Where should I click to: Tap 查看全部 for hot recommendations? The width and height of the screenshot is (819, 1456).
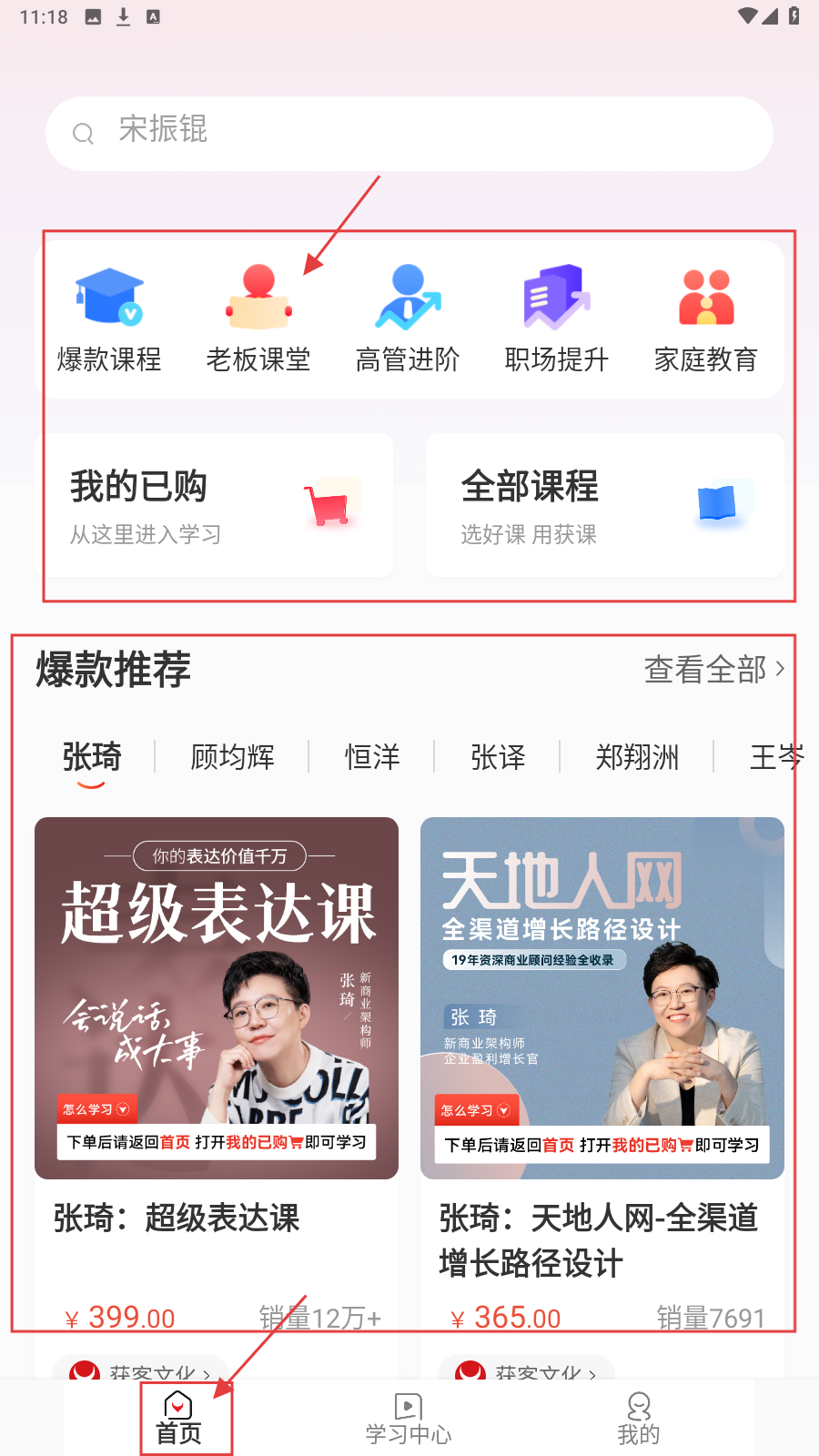tap(713, 670)
